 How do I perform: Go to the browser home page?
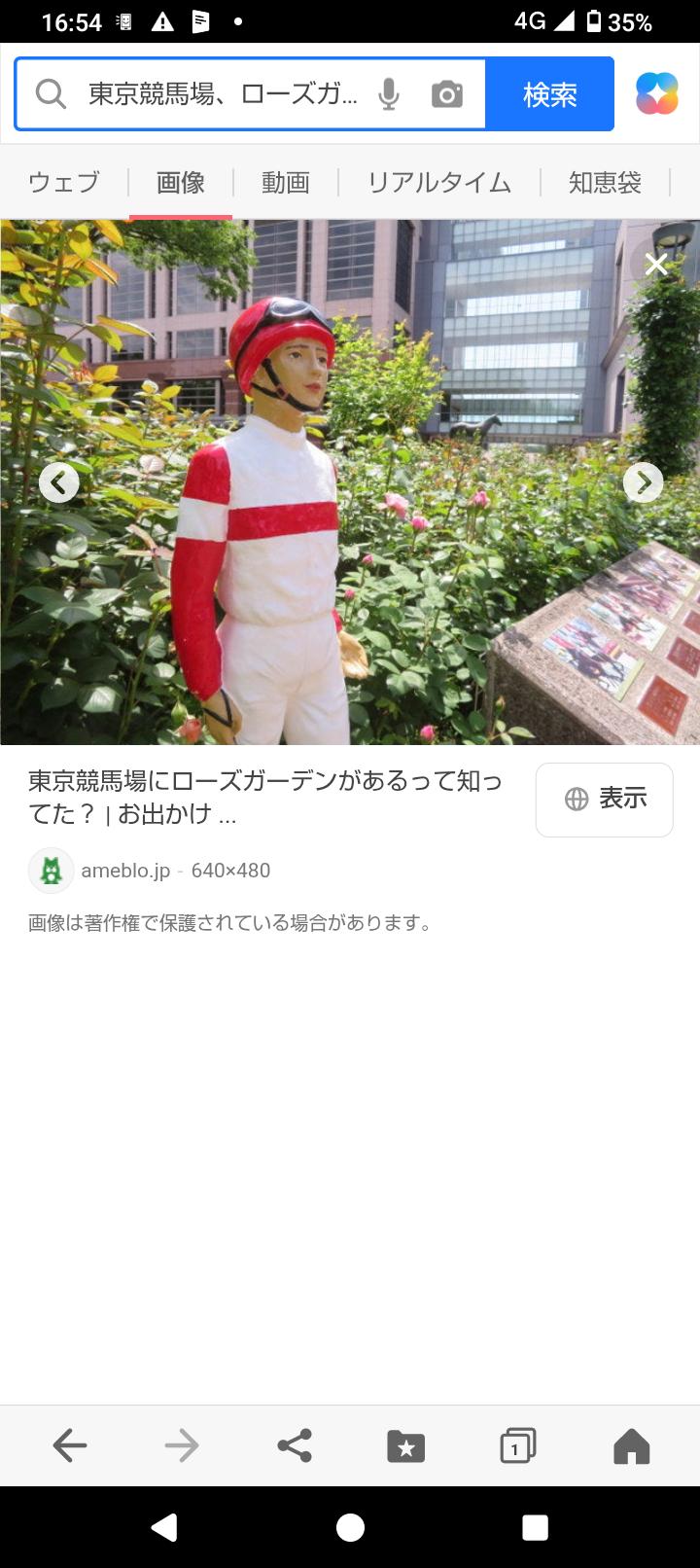(x=631, y=1446)
